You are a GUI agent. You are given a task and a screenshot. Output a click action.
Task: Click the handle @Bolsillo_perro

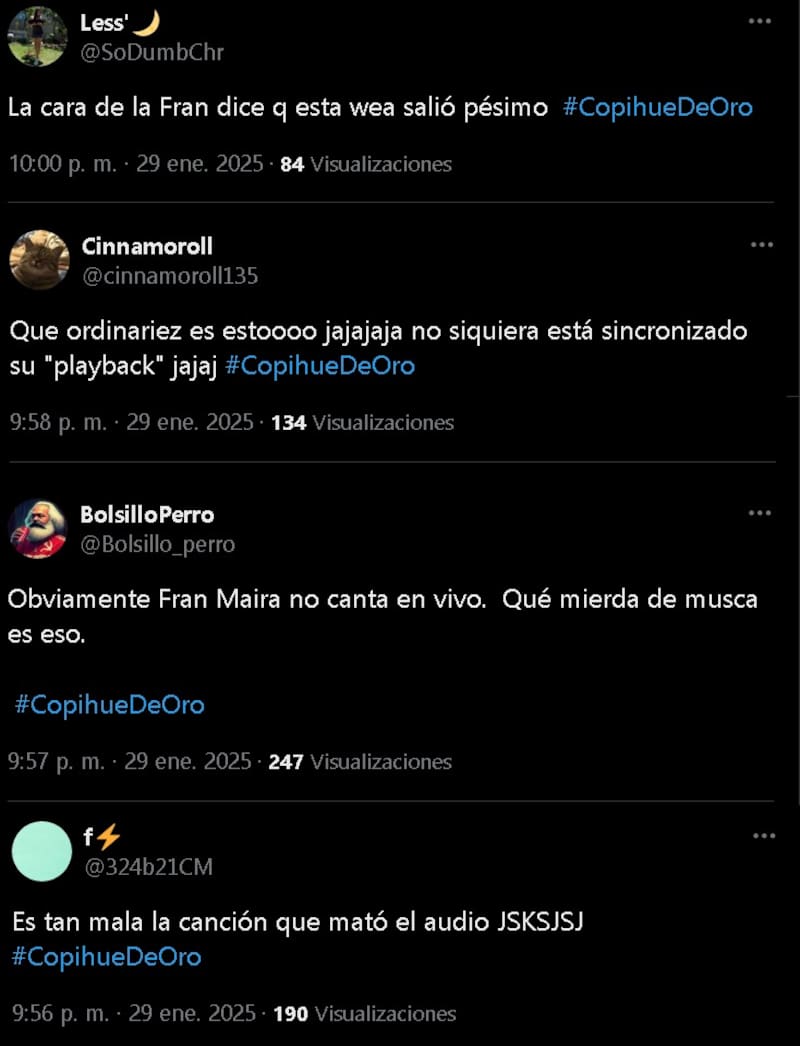coord(159,545)
